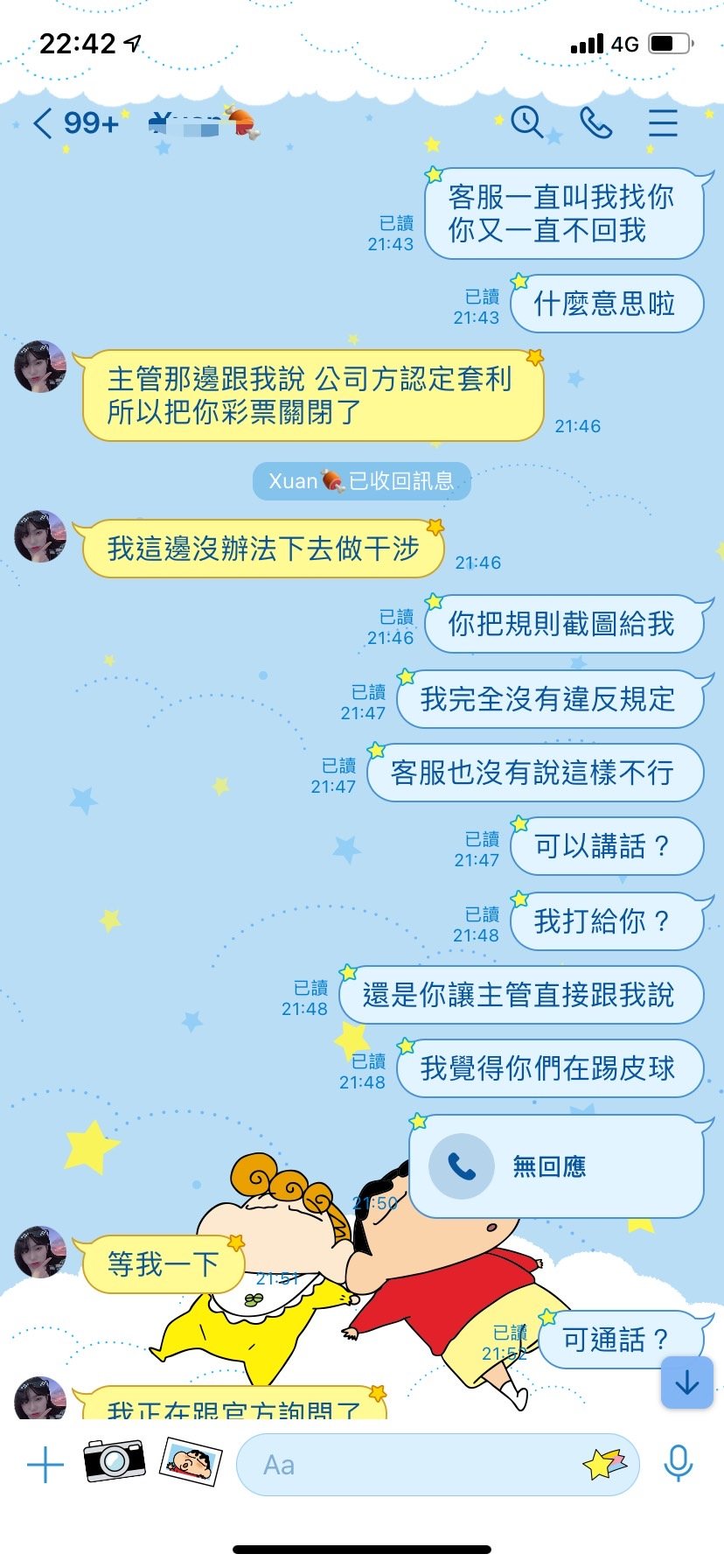Start a voice call with Xuan
The image size is (724, 1568).
click(x=596, y=123)
